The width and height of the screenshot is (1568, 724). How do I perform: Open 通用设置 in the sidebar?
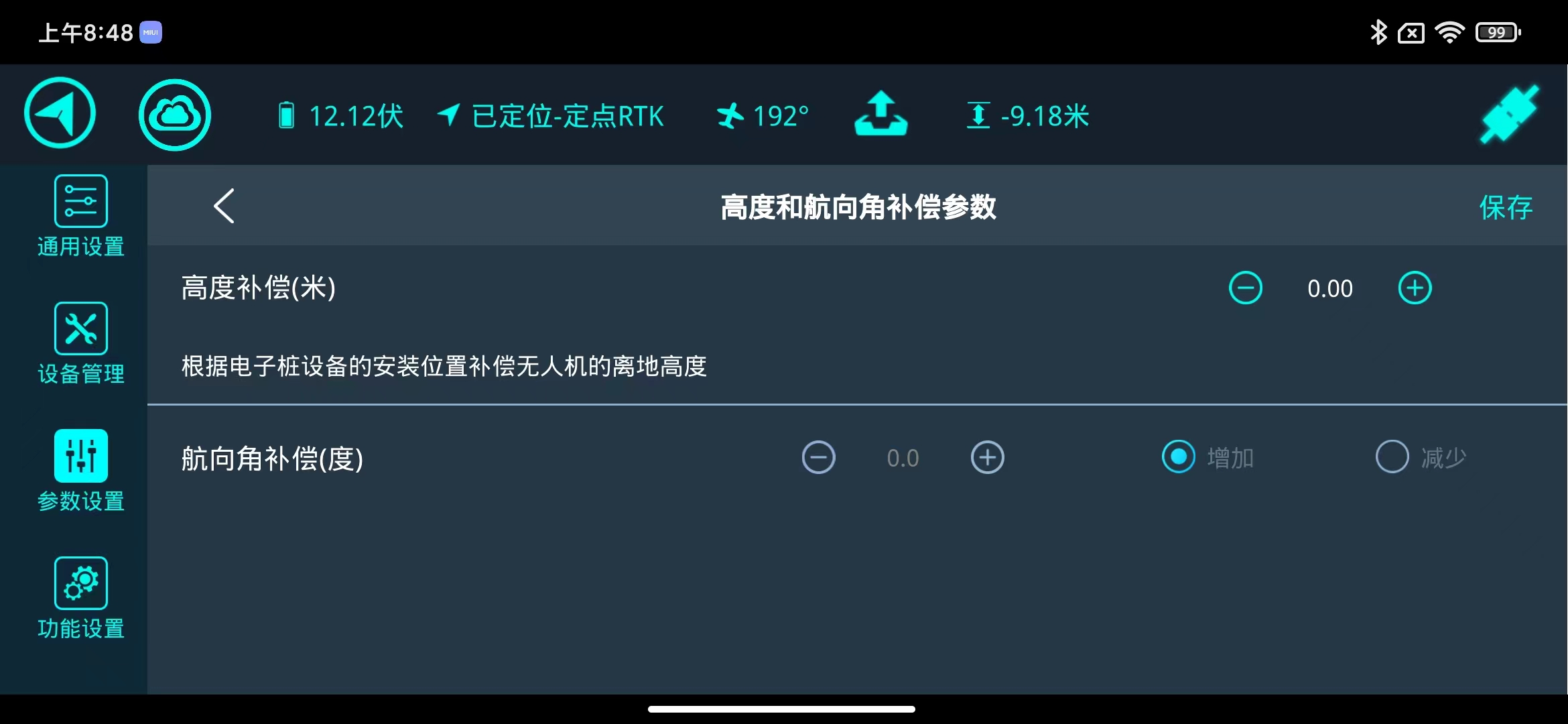point(81,216)
